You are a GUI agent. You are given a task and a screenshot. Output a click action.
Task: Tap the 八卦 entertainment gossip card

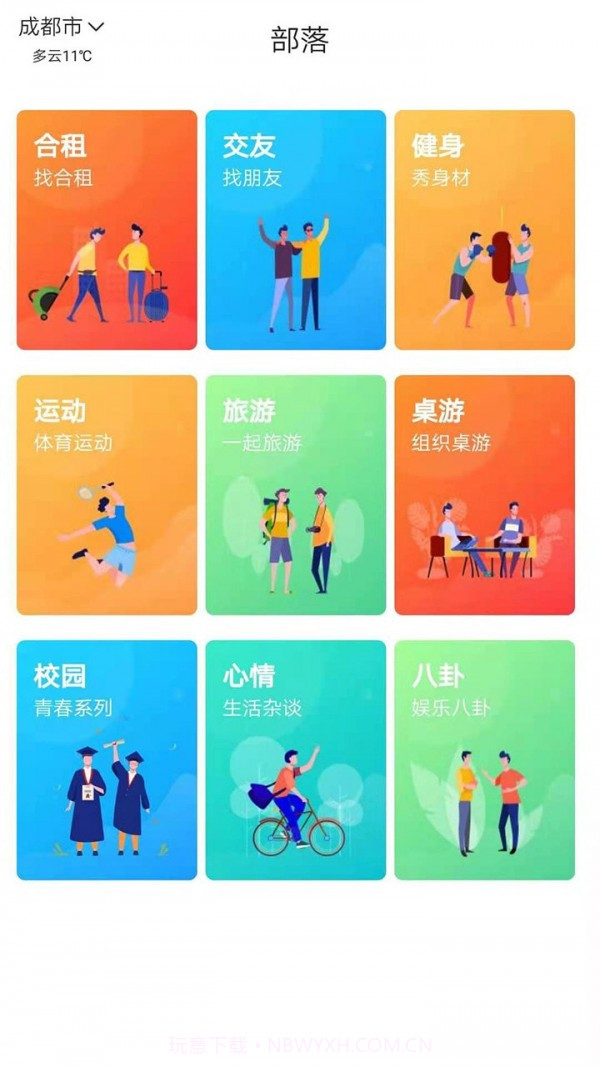pos(484,760)
